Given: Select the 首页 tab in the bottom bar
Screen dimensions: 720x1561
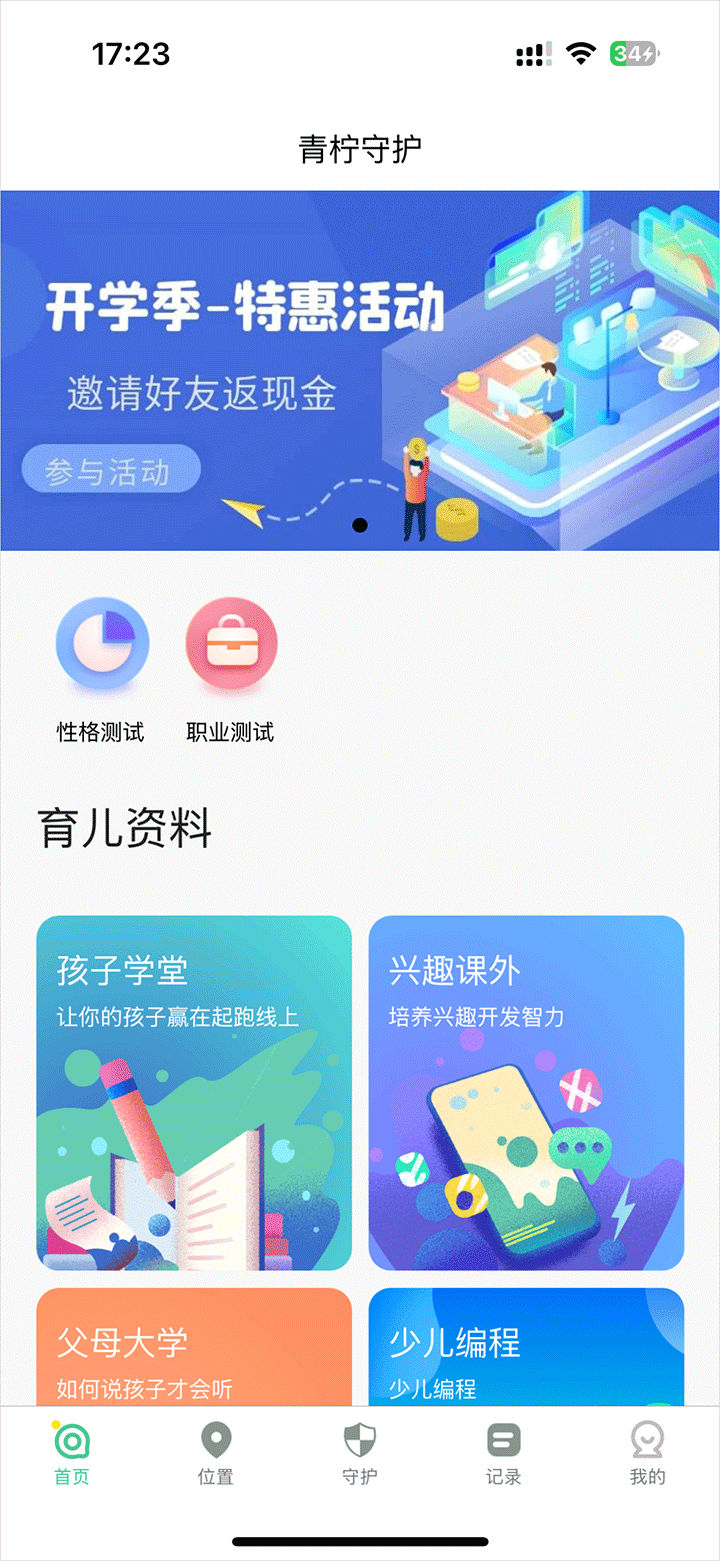Looking at the screenshot, I should point(72,1453).
